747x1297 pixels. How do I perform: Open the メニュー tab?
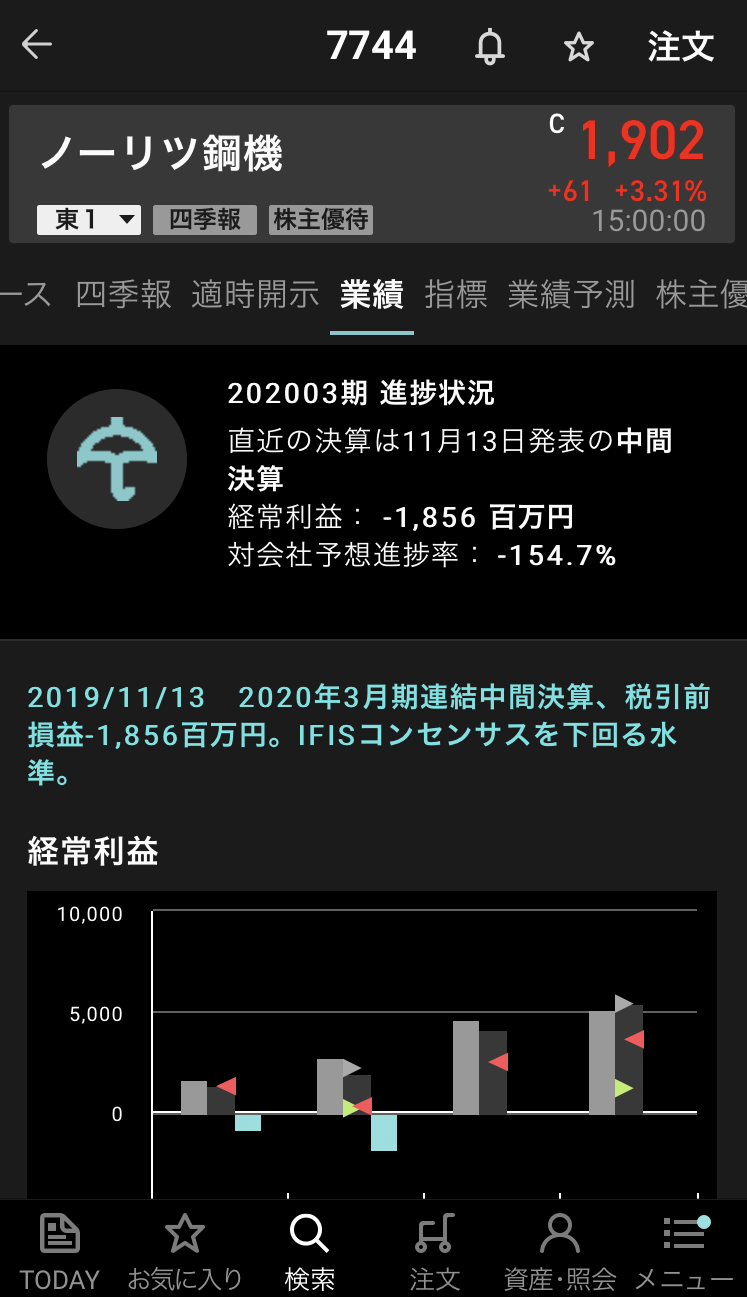pyautogui.click(x=685, y=1251)
